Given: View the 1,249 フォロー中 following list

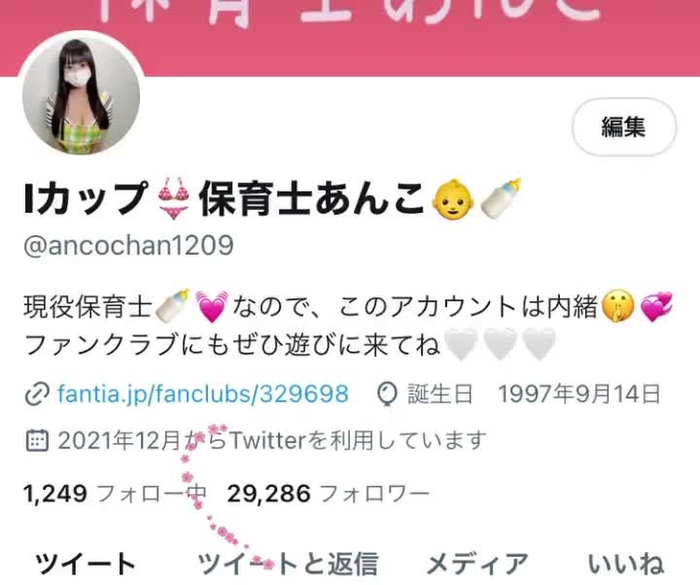Looking at the screenshot, I should point(114,492).
